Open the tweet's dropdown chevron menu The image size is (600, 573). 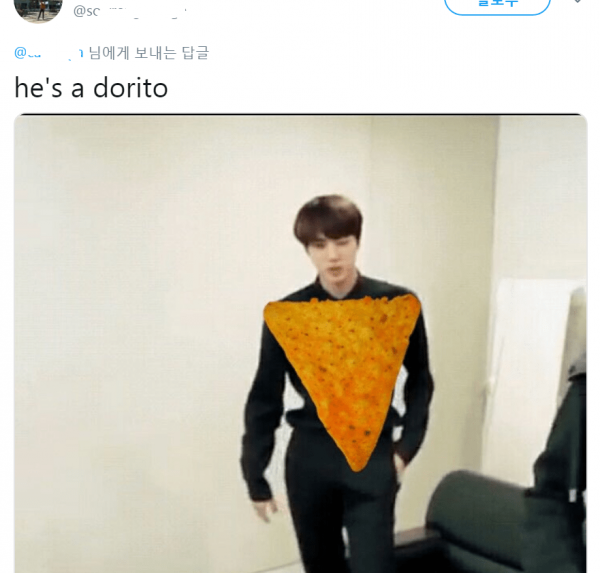coord(578,3)
